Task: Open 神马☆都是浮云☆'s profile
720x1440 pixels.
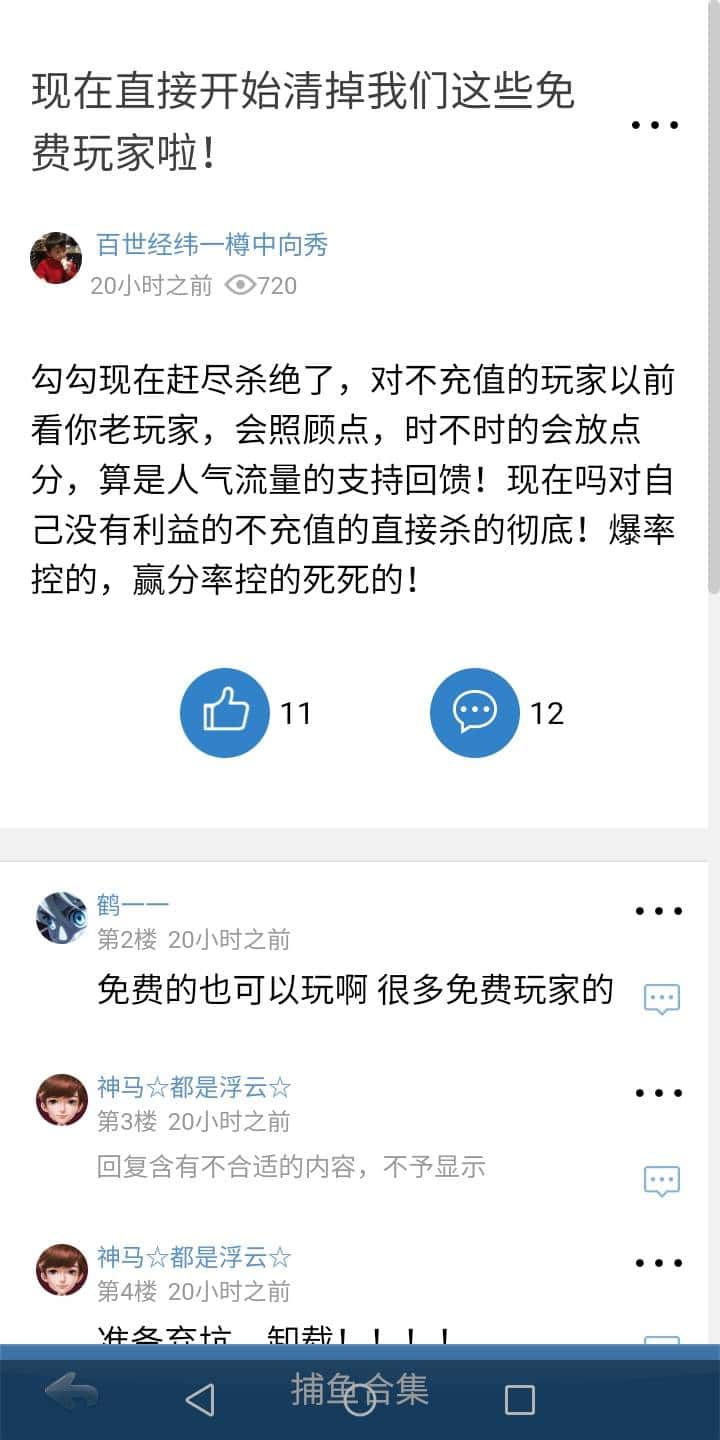Action: click(x=190, y=1086)
